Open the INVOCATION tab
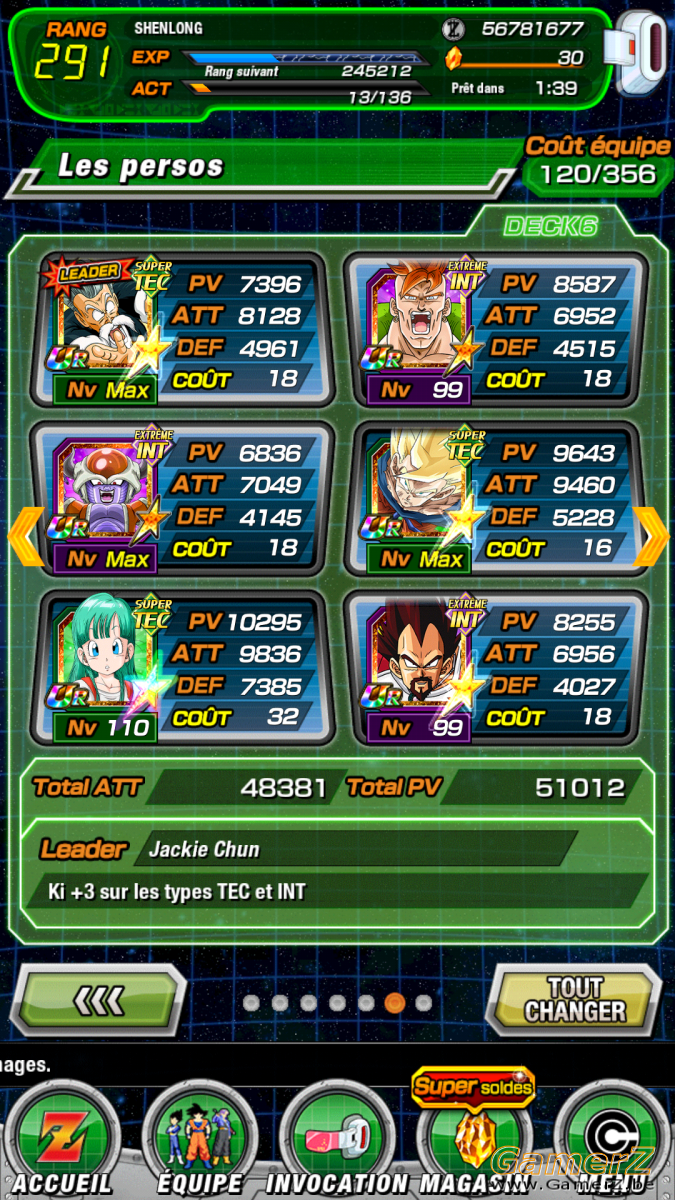Image resolution: width=675 pixels, height=1200 pixels. 336,1139
